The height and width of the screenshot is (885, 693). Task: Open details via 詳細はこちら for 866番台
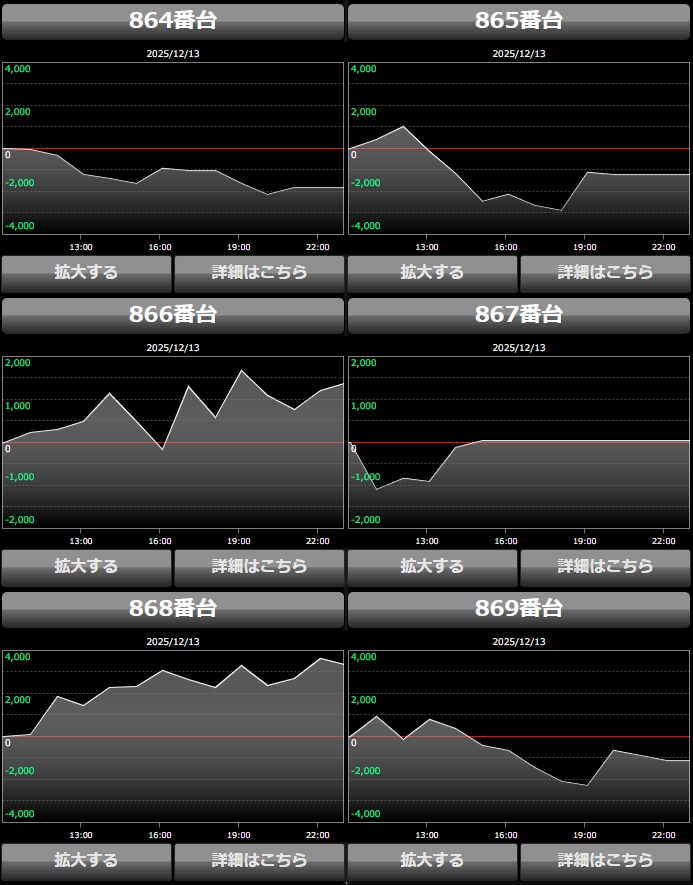coord(259,566)
